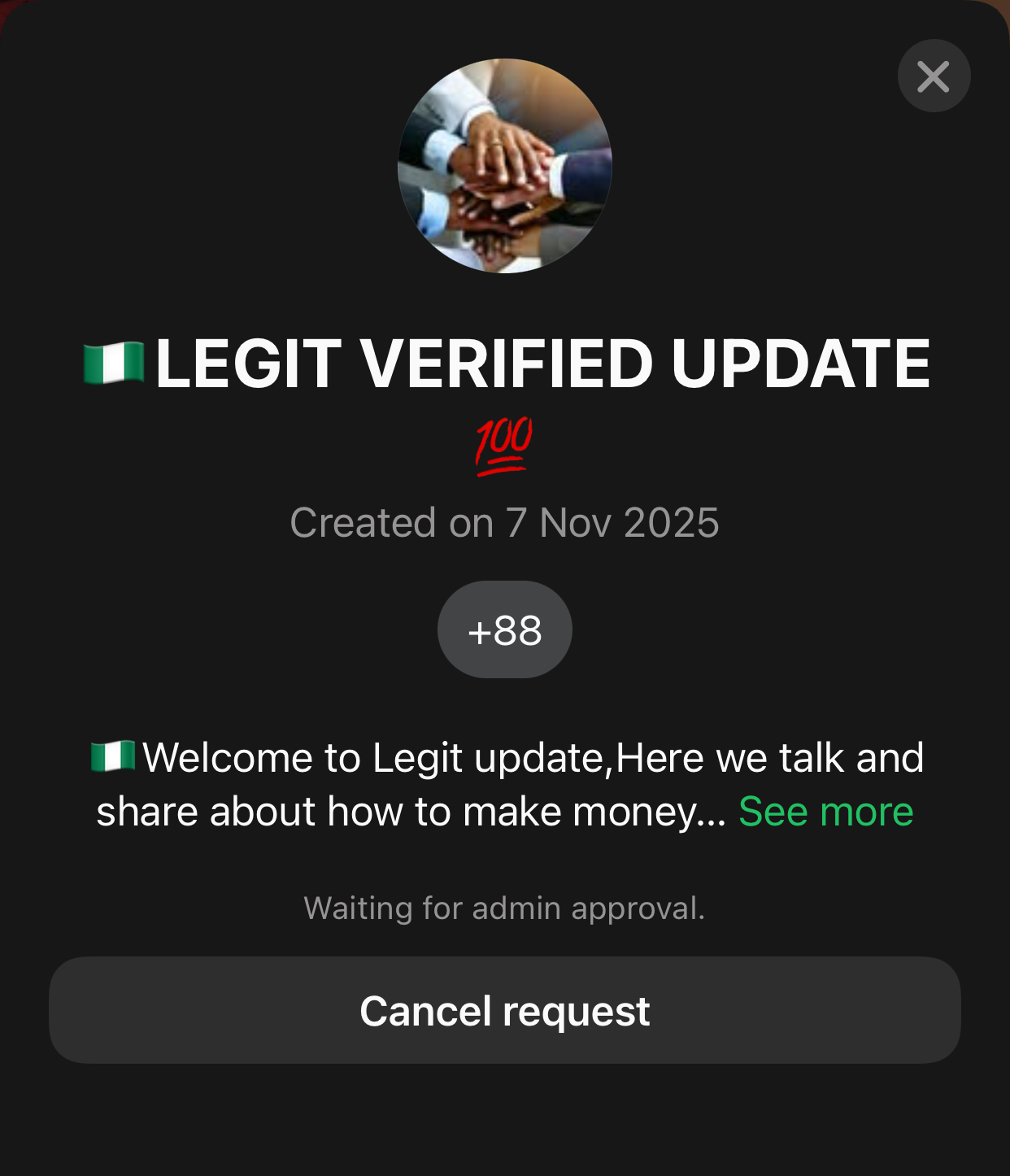1010x1176 pixels.
Task: Cancel the join request
Action: click(x=504, y=1010)
